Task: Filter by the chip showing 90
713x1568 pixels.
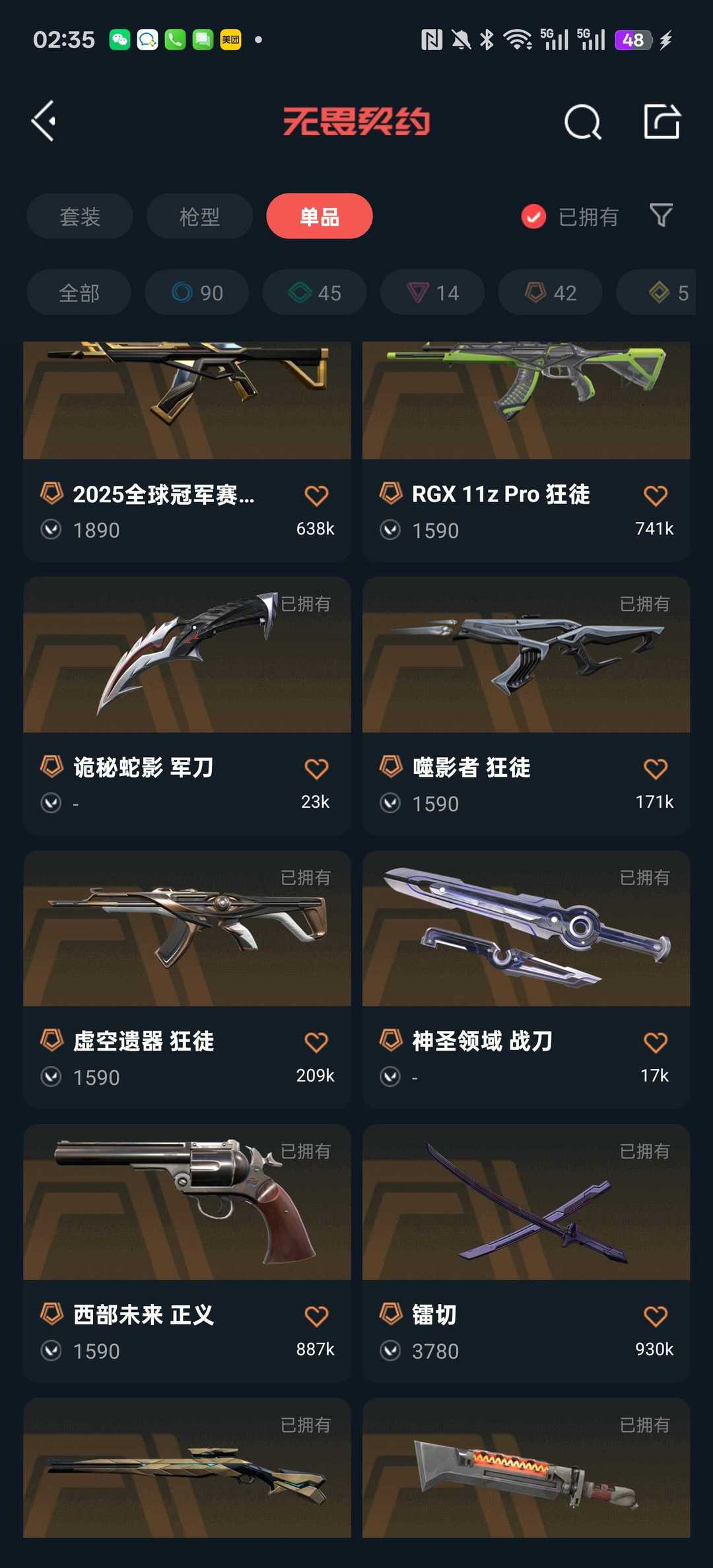Action: (x=197, y=292)
